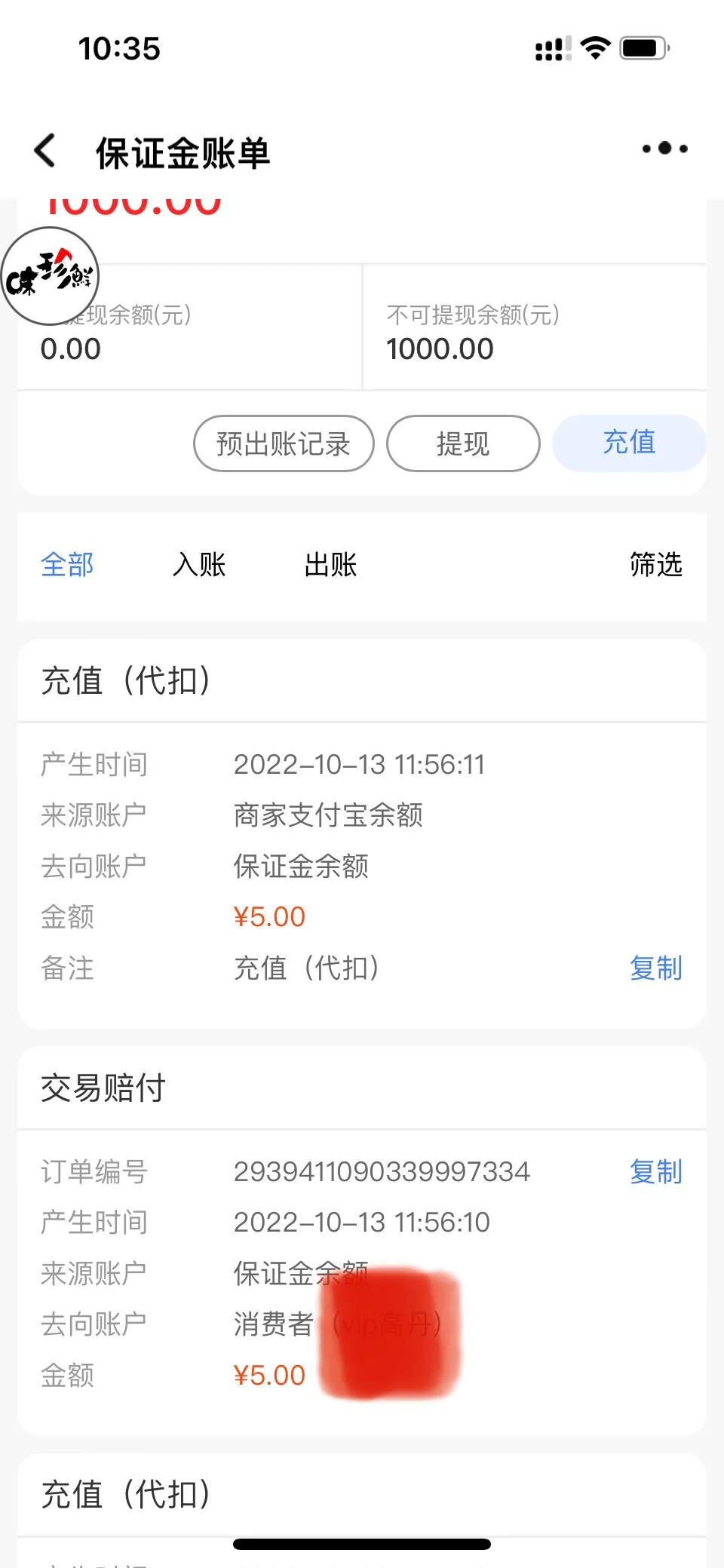Tap the 不可提现余额 amount 1000.00
The width and height of the screenshot is (724, 1568).
(x=440, y=348)
